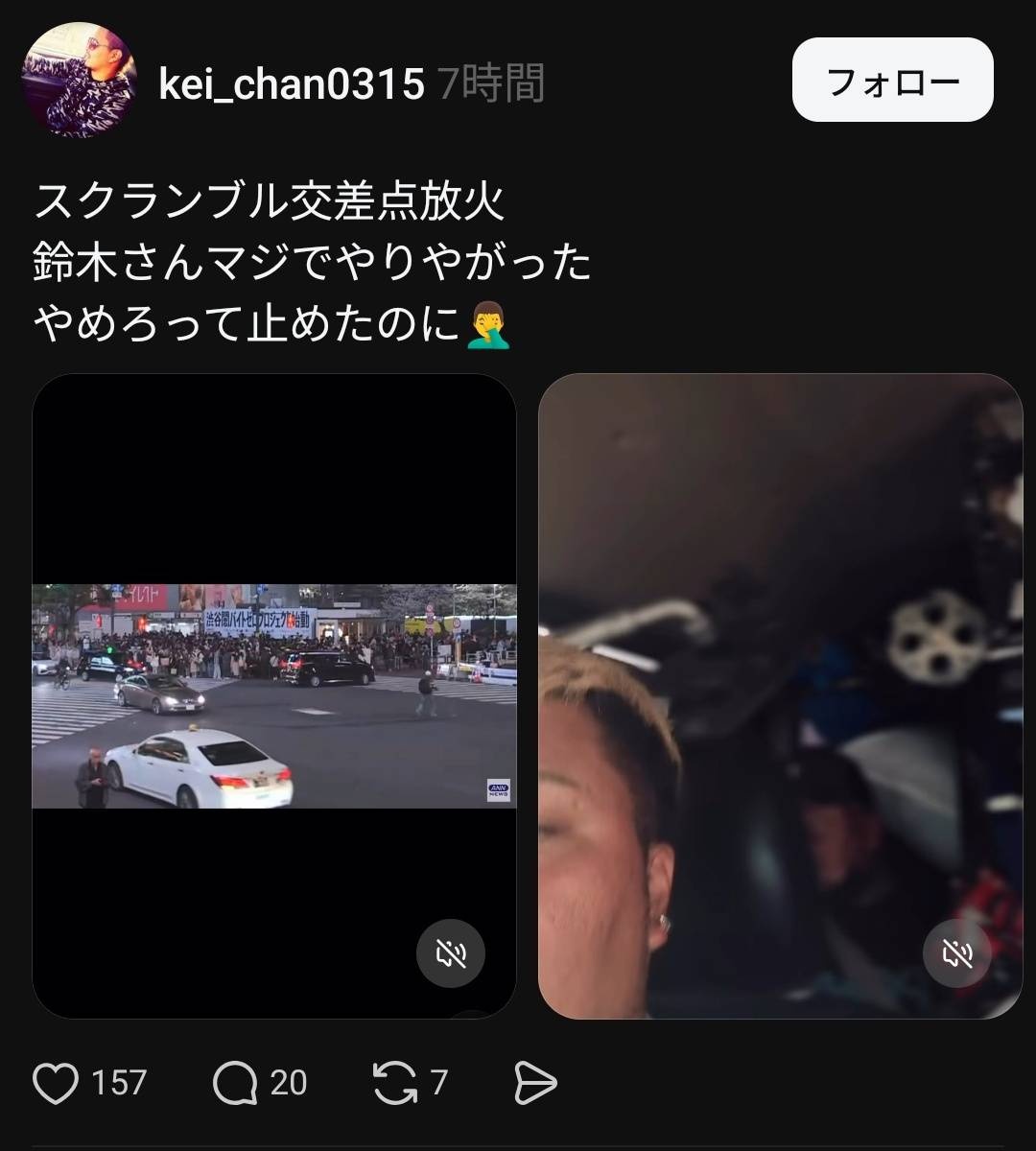Open the 20 comments on this post
1036x1151 pixels.
235,1083
